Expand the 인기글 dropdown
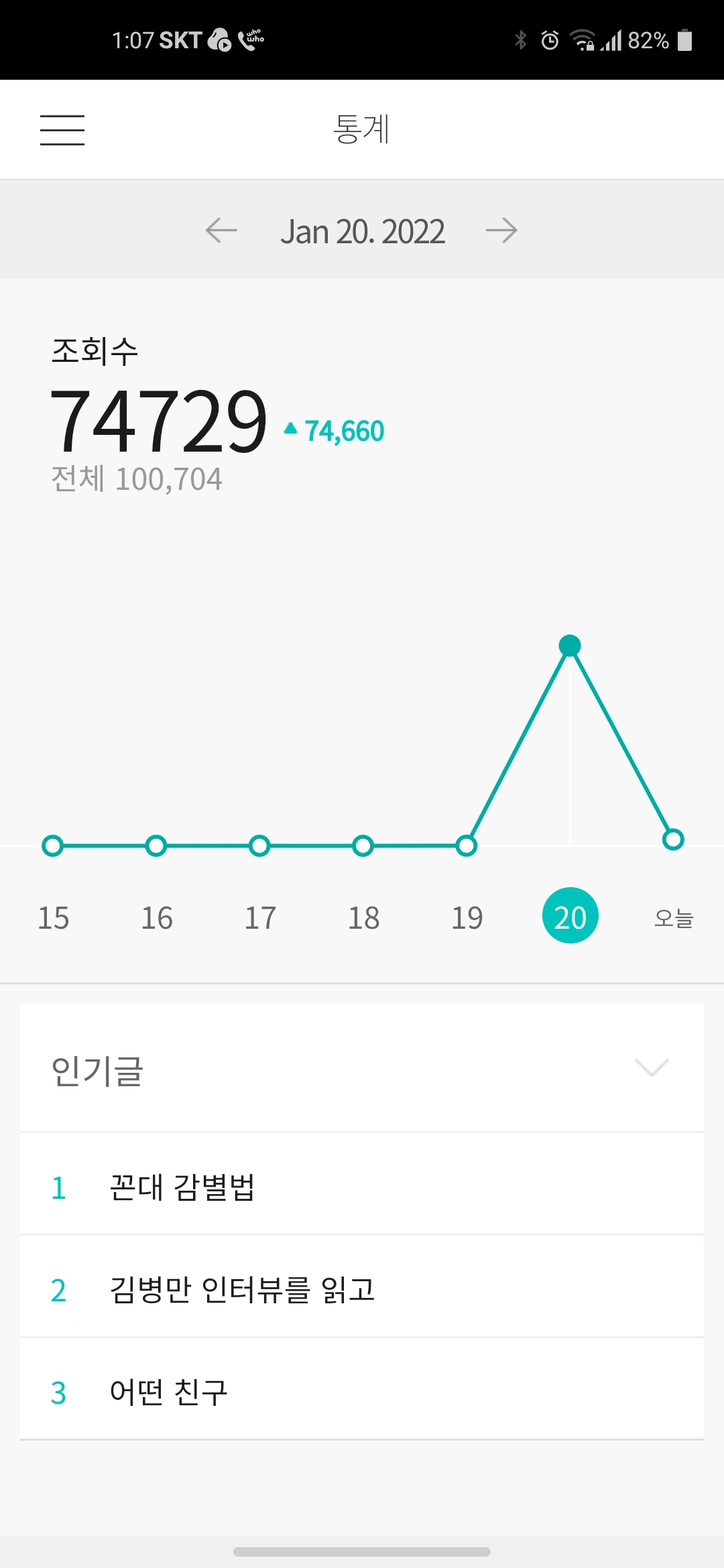The height and width of the screenshot is (1568, 724). pos(652,1067)
